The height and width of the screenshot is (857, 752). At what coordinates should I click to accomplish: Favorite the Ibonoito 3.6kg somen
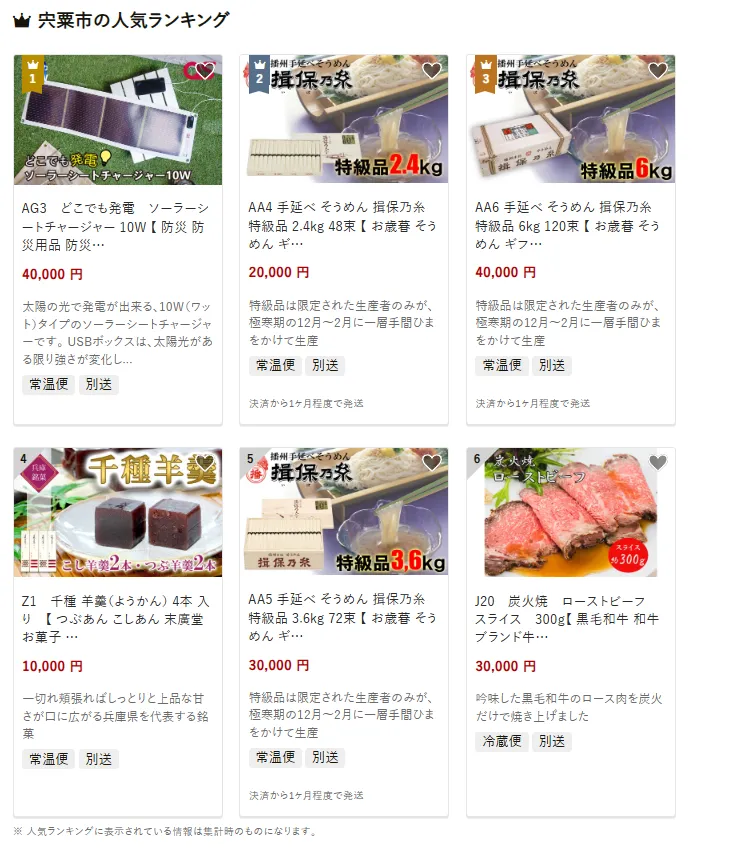pyautogui.click(x=431, y=463)
